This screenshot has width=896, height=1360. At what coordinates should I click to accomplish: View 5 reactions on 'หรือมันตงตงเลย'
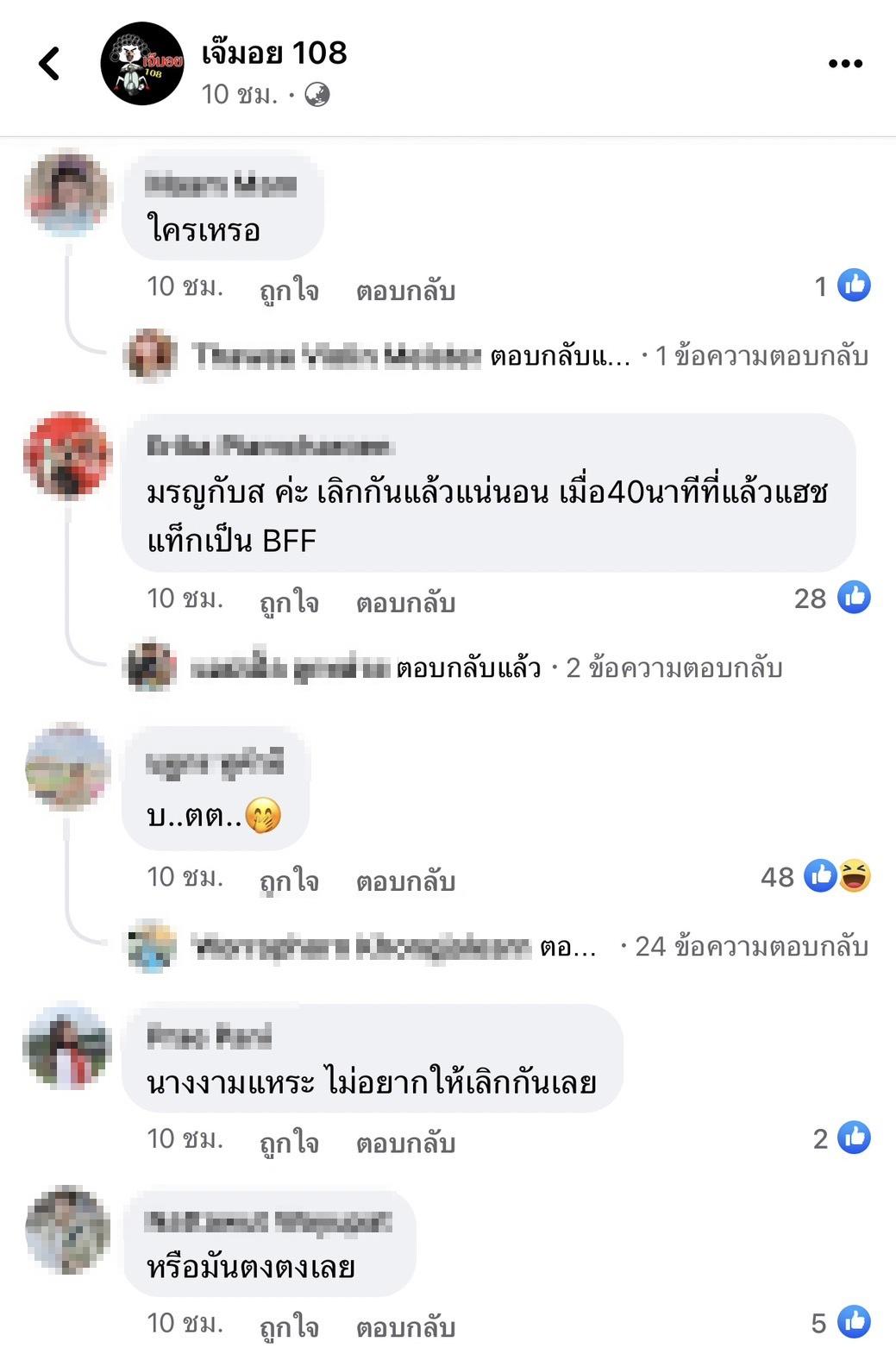[841, 1322]
